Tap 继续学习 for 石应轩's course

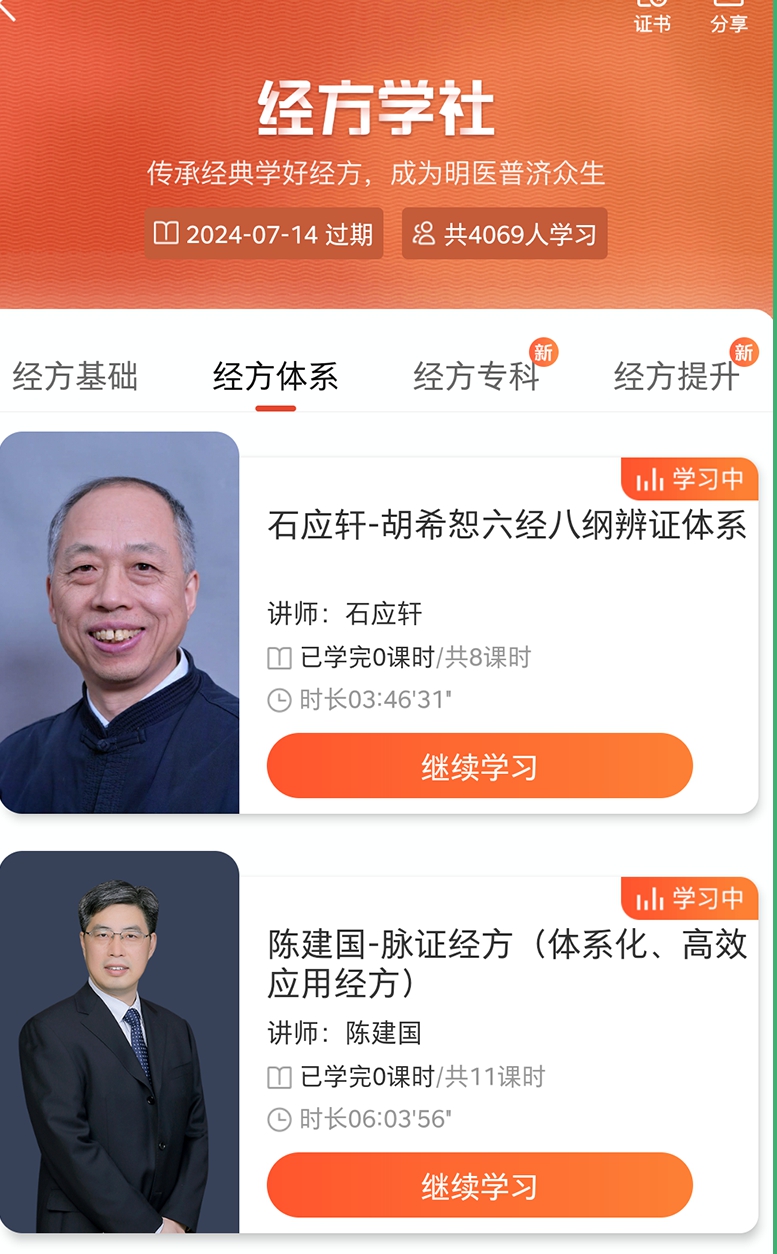479,766
